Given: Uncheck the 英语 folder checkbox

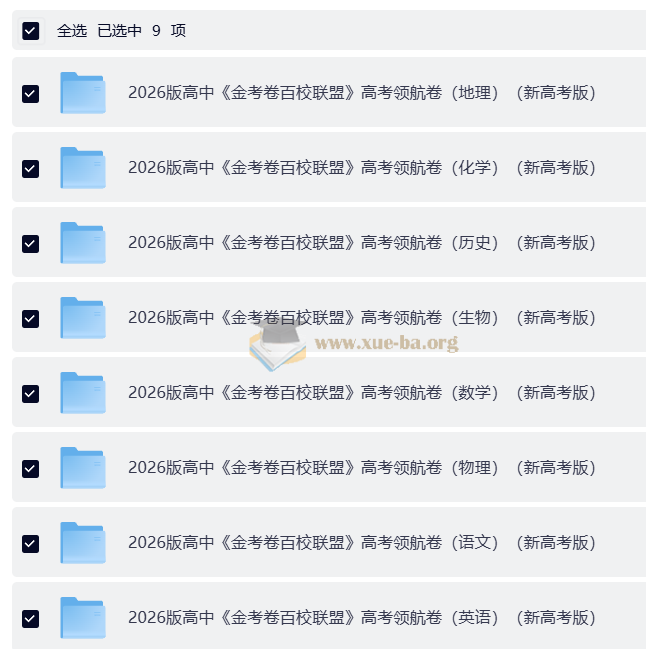Looking at the screenshot, I should pyautogui.click(x=31, y=618).
